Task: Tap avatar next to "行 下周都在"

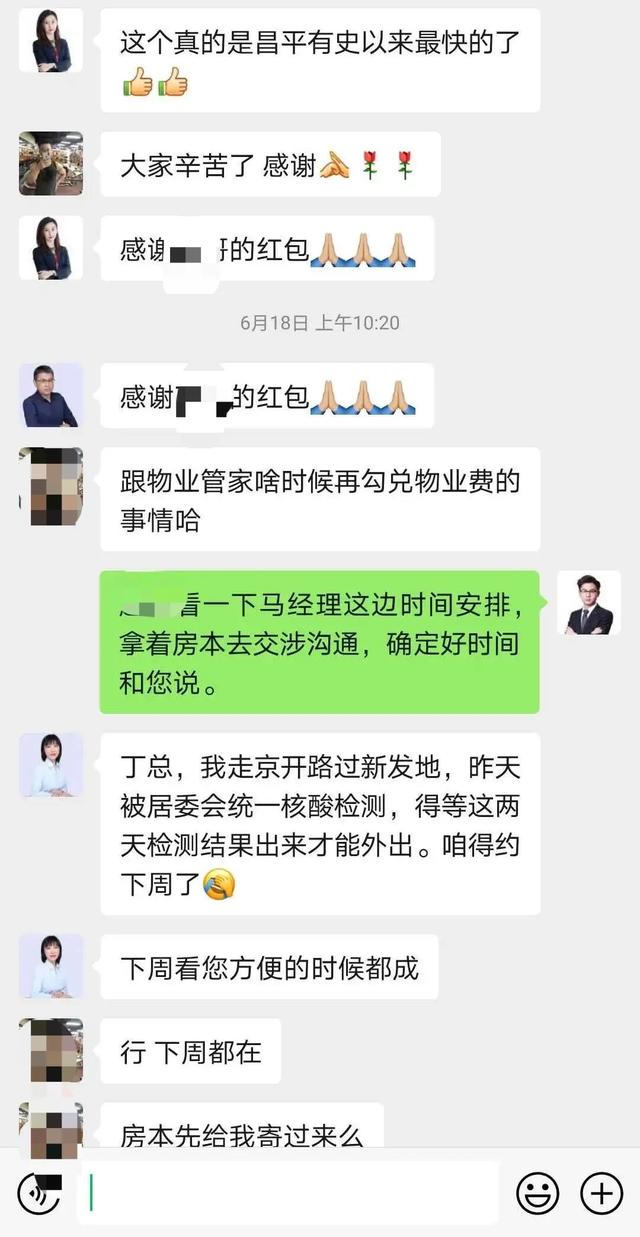Action: pos(51,1051)
